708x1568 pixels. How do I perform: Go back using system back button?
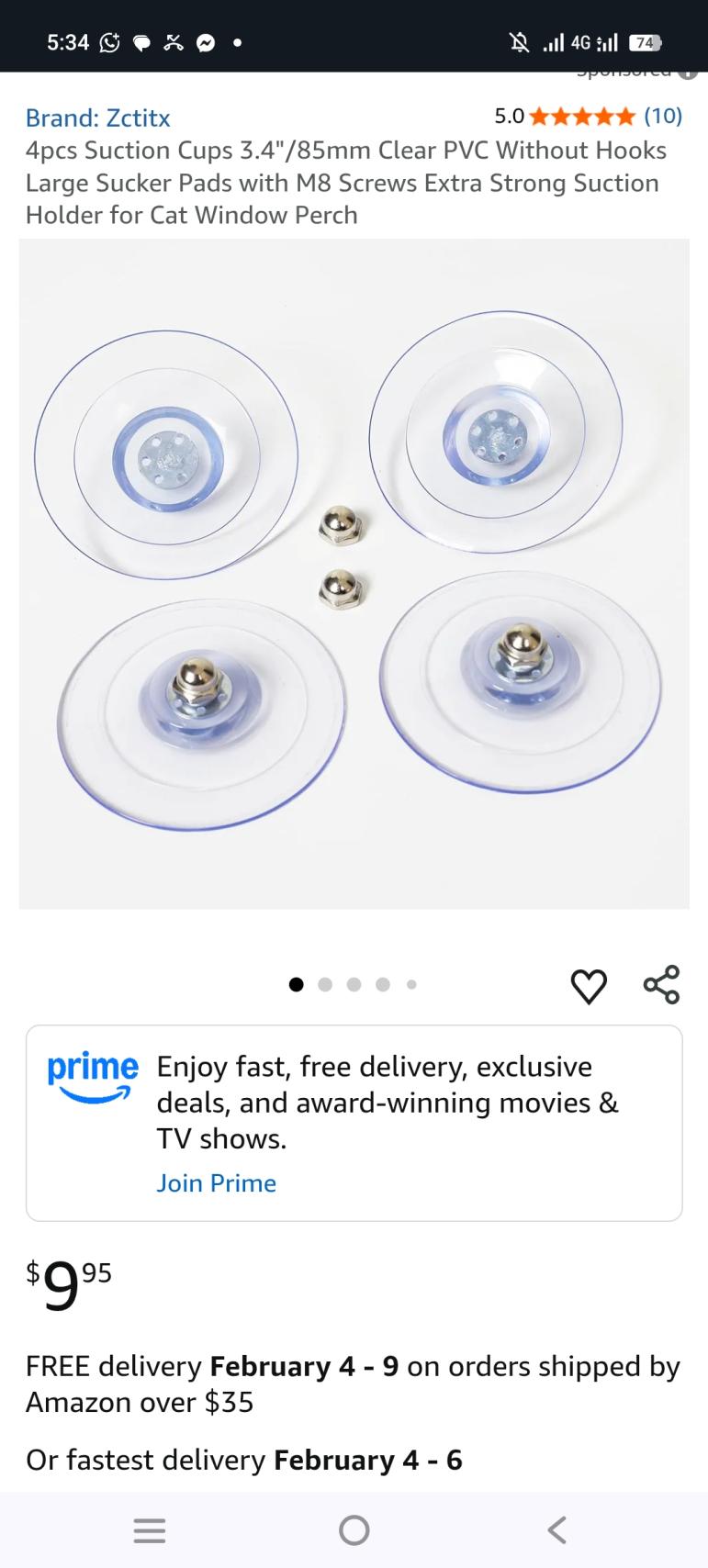tap(556, 1529)
